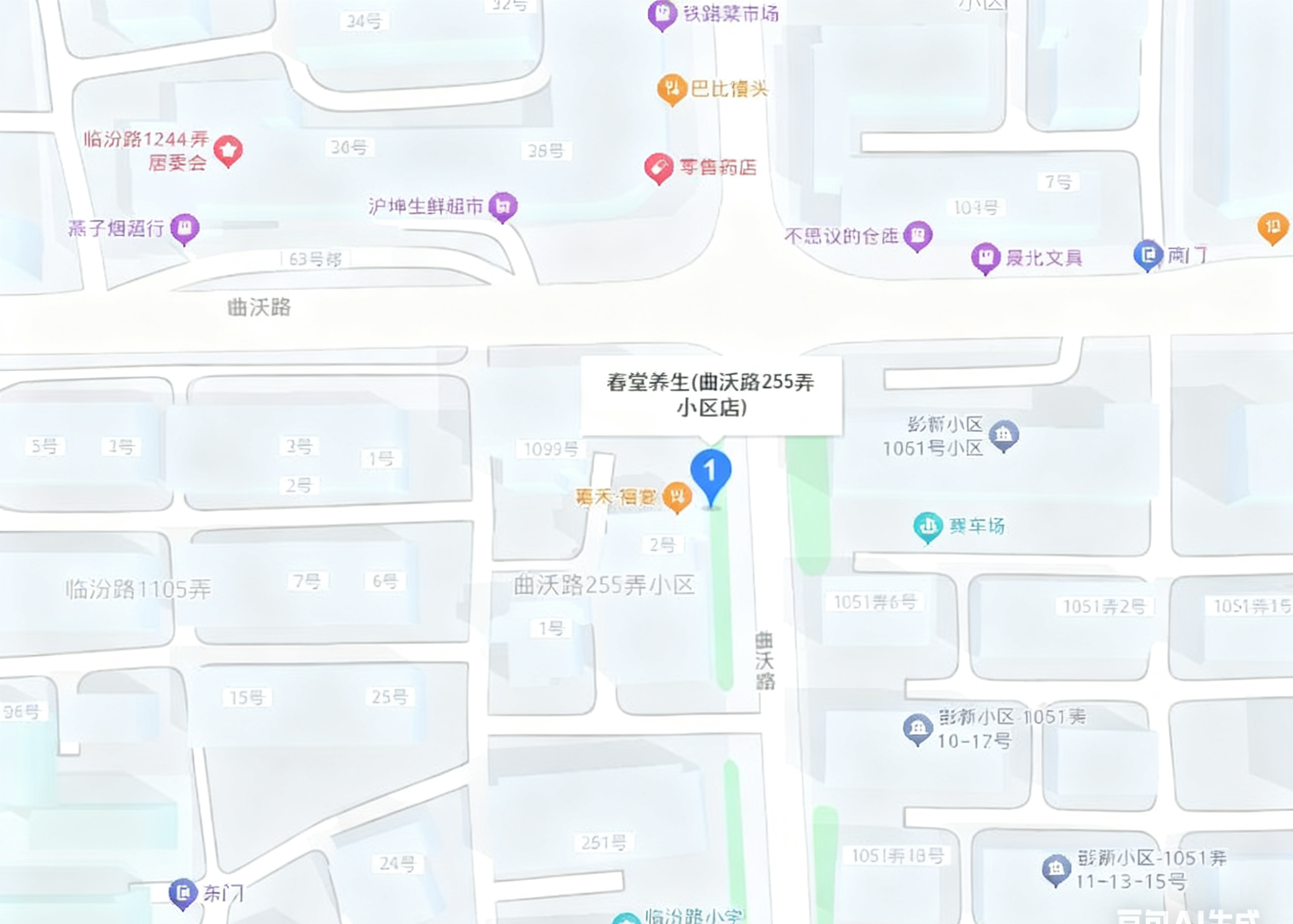Image resolution: width=1293 pixels, height=924 pixels.
Task: Select the orange restaurant marker beside the pin
Action: click(677, 495)
